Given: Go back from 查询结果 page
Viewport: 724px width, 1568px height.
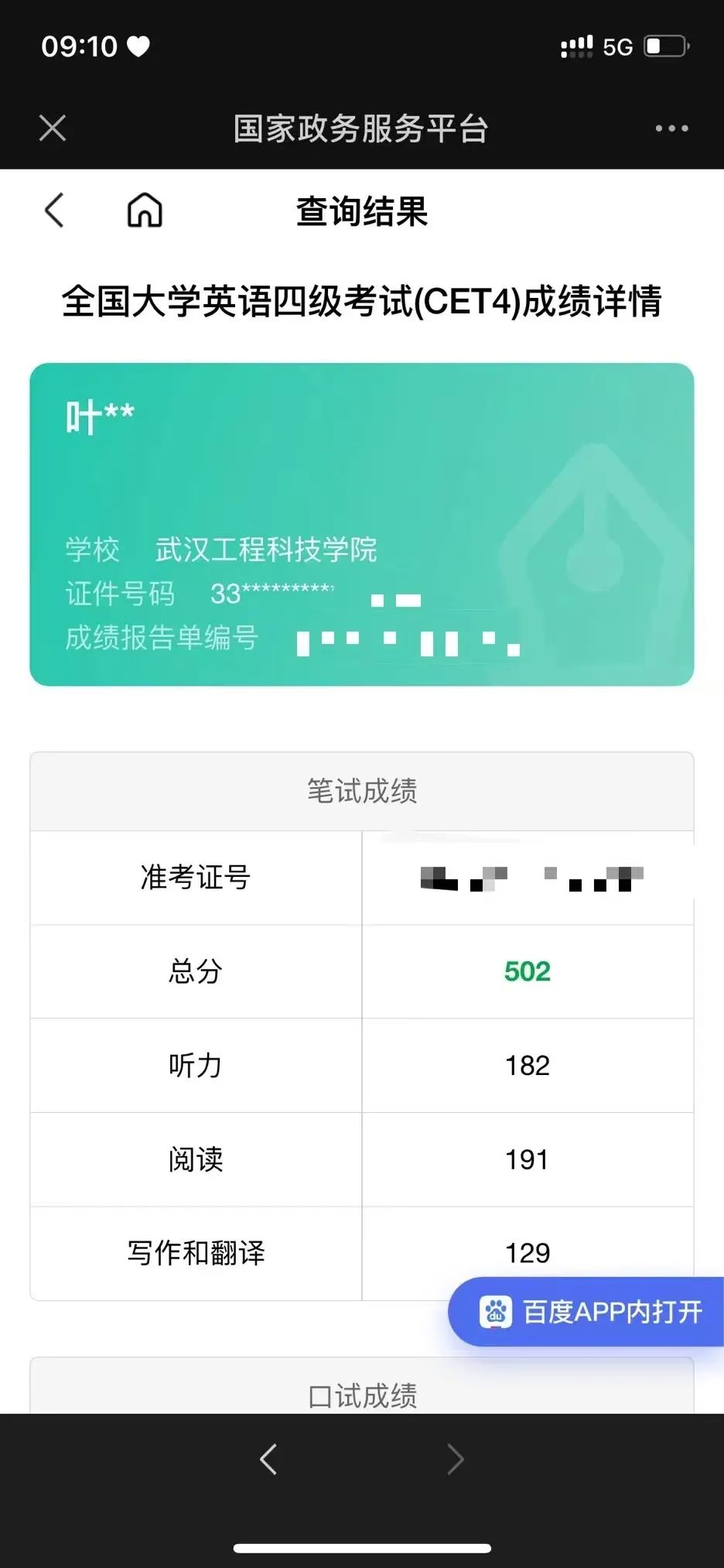Looking at the screenshot, I should click(54, 211).
